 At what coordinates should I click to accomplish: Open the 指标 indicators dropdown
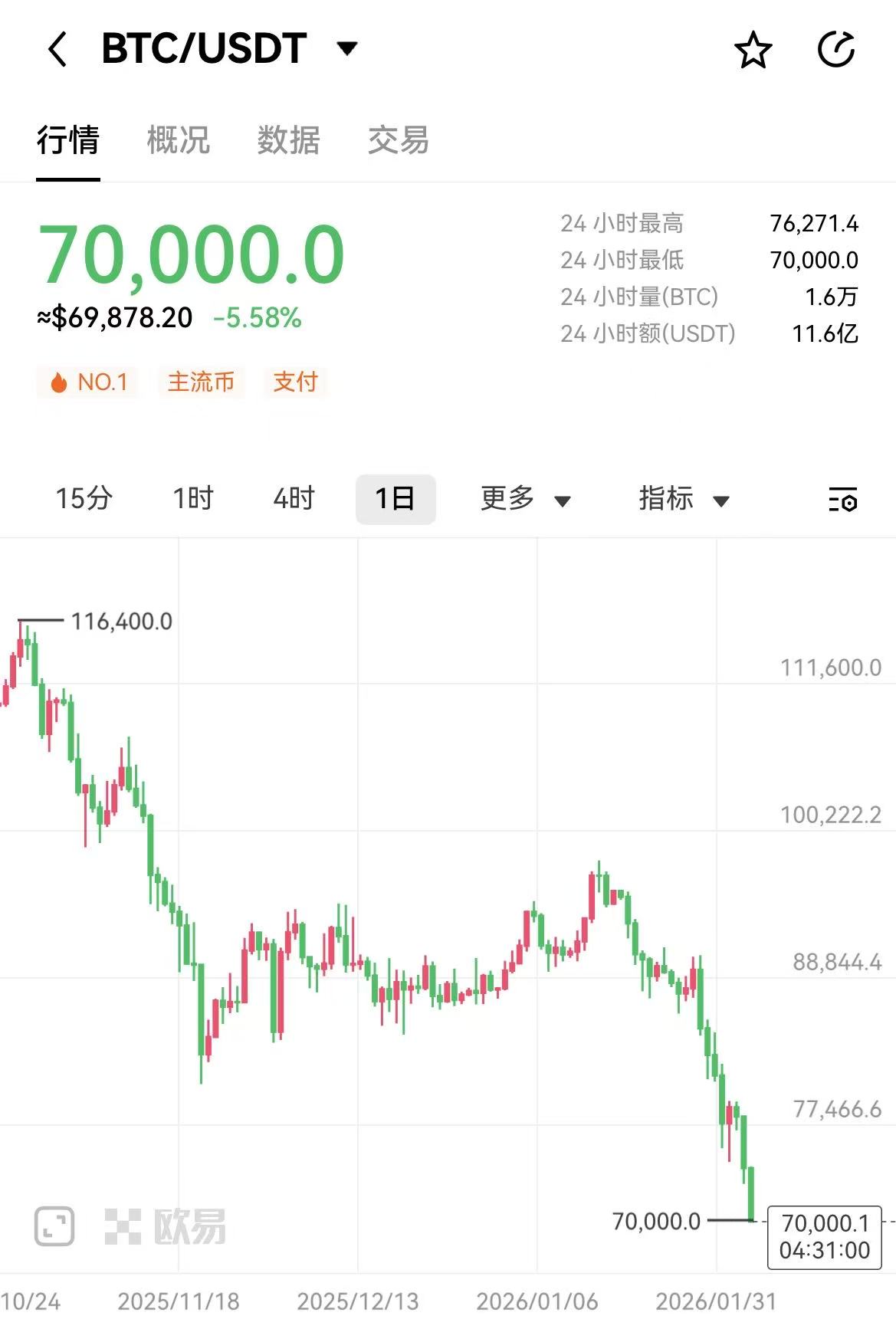[684, 499]
